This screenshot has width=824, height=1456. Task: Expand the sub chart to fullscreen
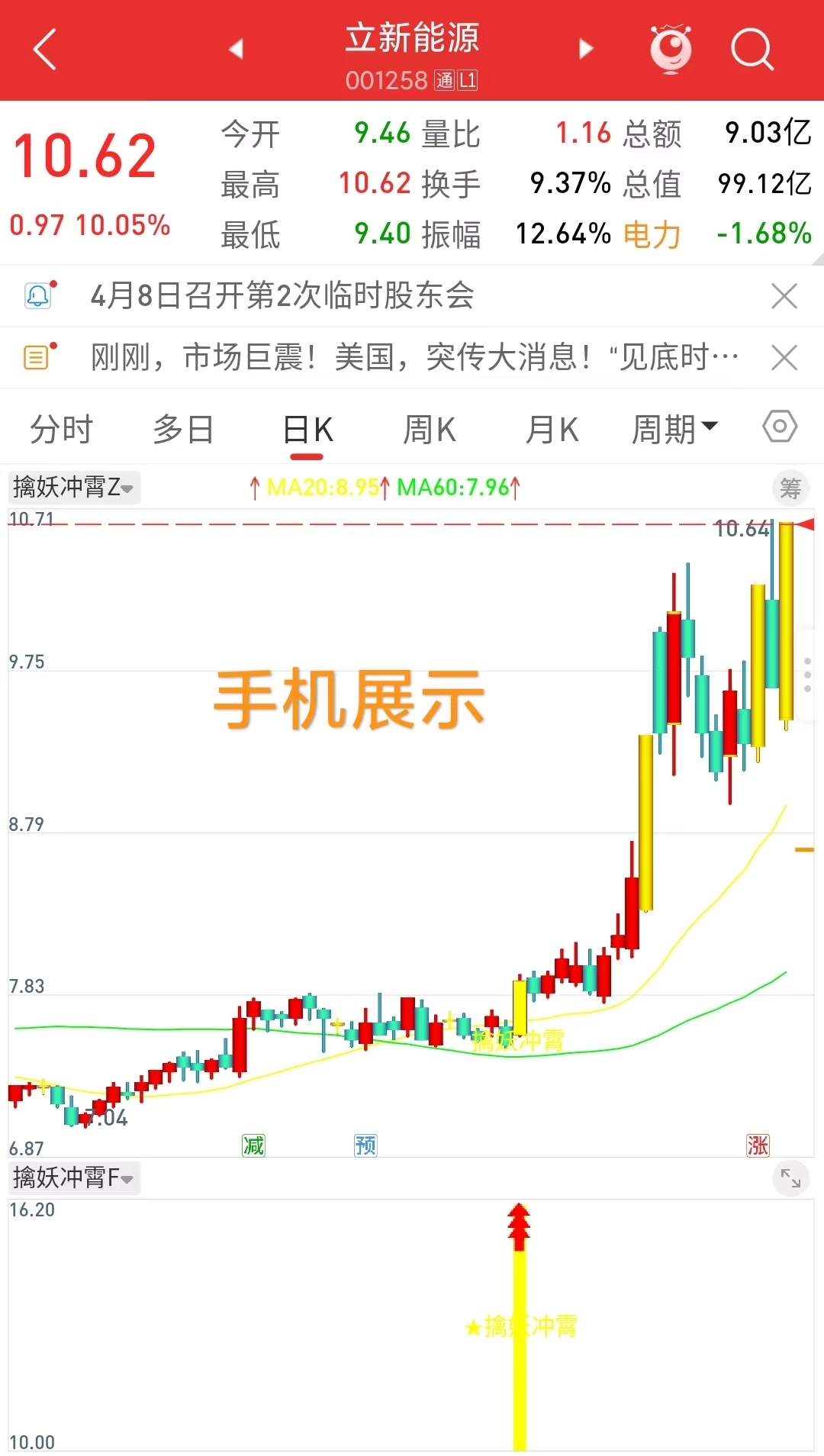tap(790, 1180)
